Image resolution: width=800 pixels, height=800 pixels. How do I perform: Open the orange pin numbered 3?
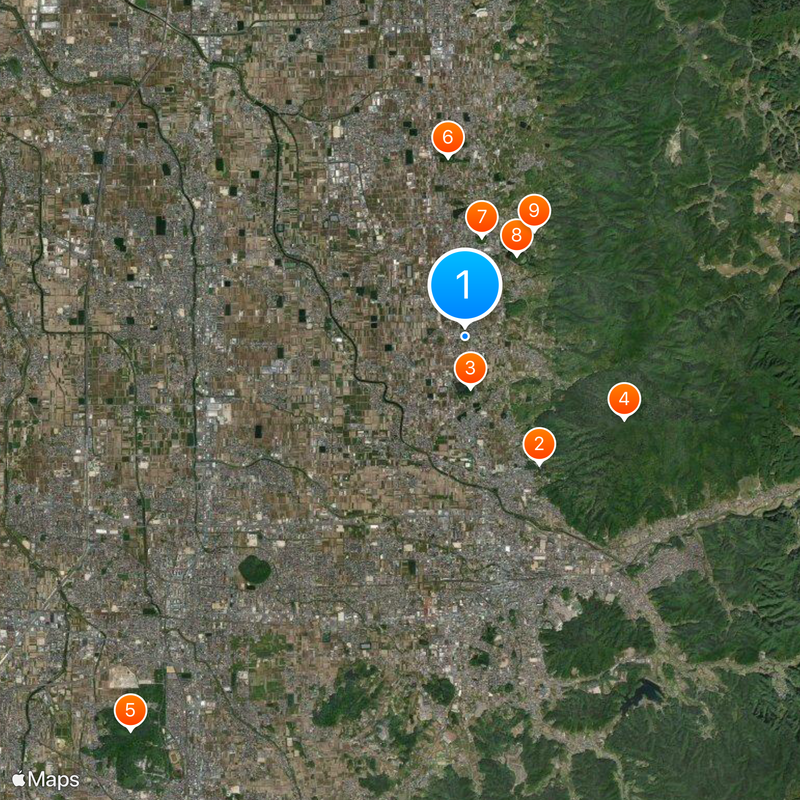point(470,367)
